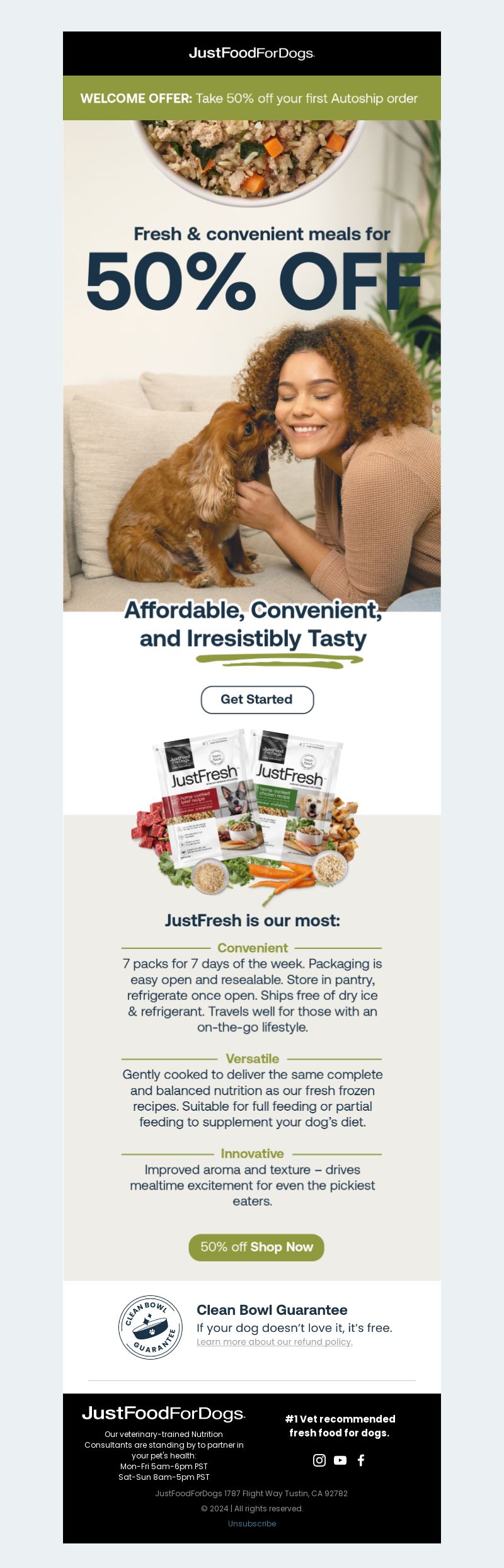Viewport: 504px width, 1568px height.
Task: Tap the Get Started button
Action: (x=257, y=700)
